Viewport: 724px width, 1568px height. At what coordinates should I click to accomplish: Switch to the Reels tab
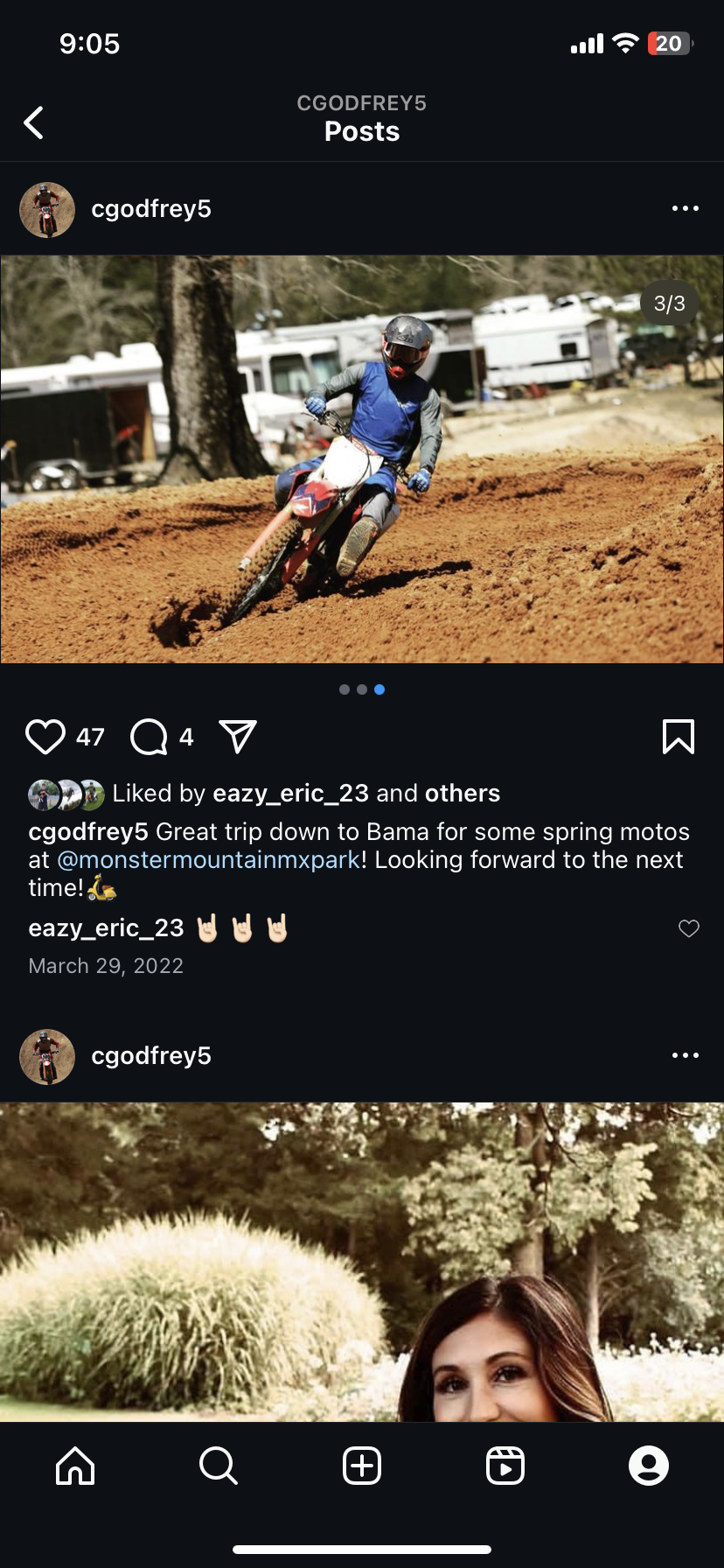coord(505,1466)
